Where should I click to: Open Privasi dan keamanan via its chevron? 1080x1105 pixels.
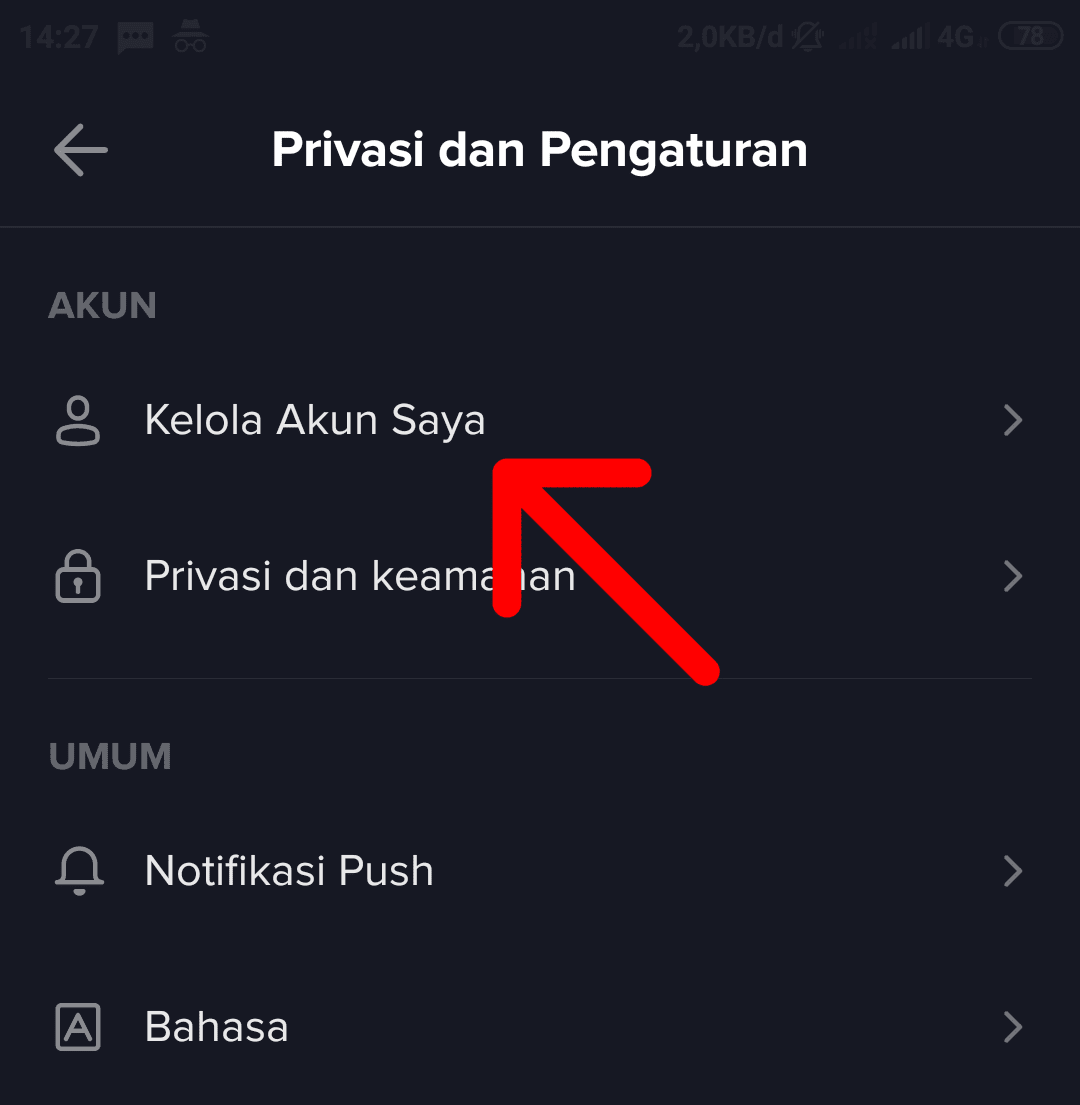tap(1013, 576)
